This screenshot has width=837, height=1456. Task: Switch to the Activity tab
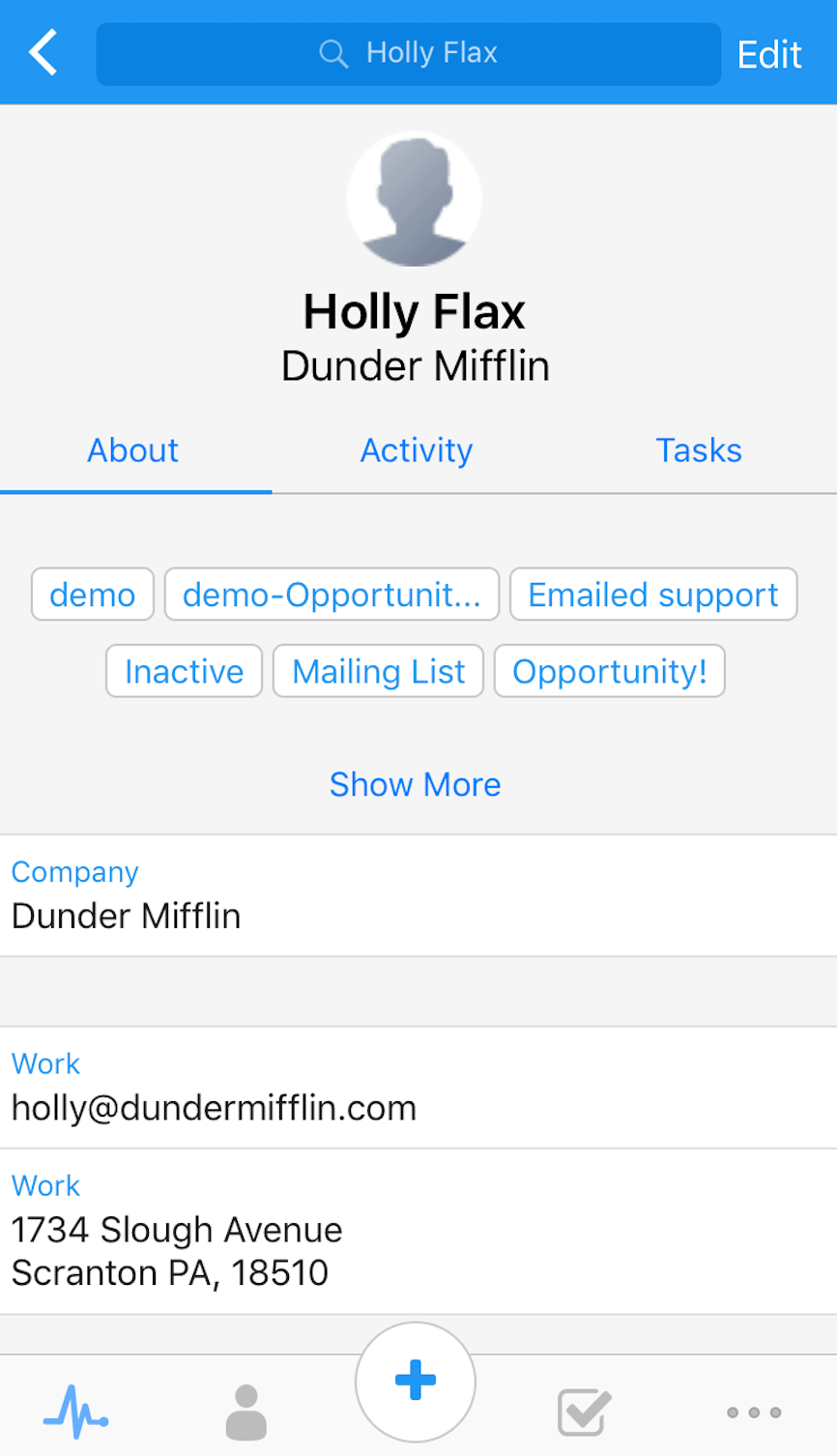[417, 451]
